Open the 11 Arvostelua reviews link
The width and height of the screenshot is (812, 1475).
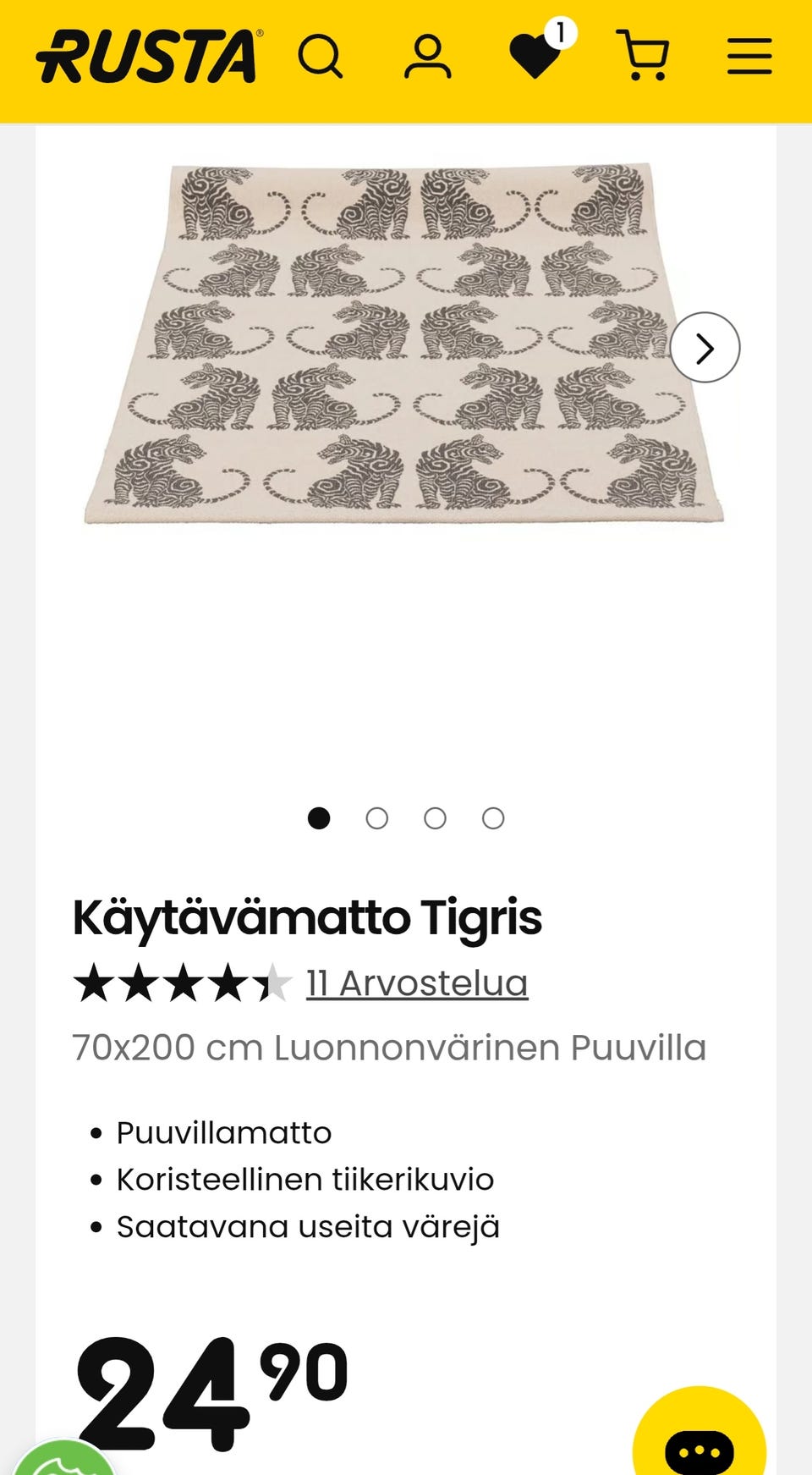tap(414, 982)
